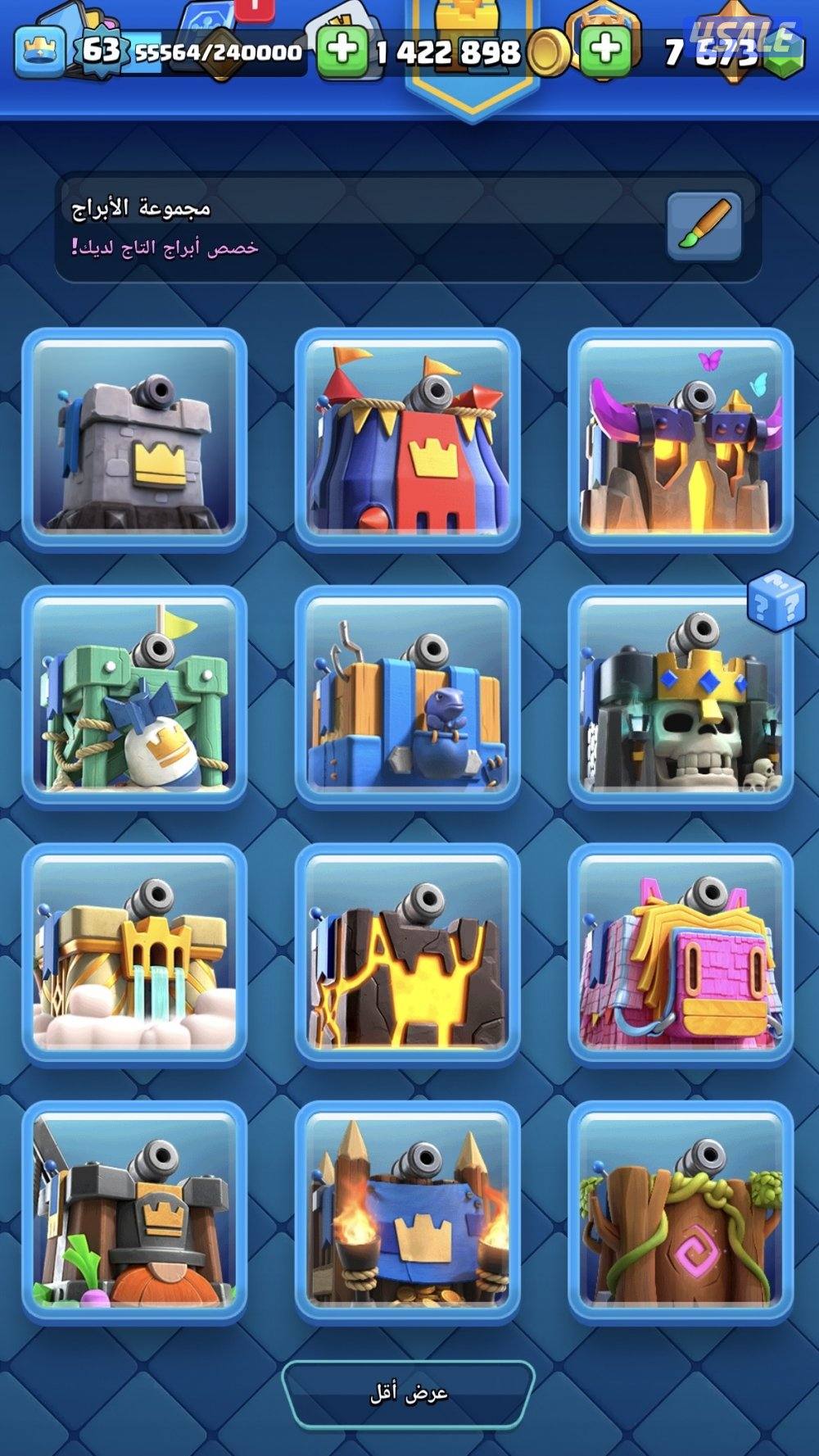This screenshot has height=1456, width=819.
Task: Choose the circus tent tower skin
Action: pyautogui.click(x=407, y=439)
